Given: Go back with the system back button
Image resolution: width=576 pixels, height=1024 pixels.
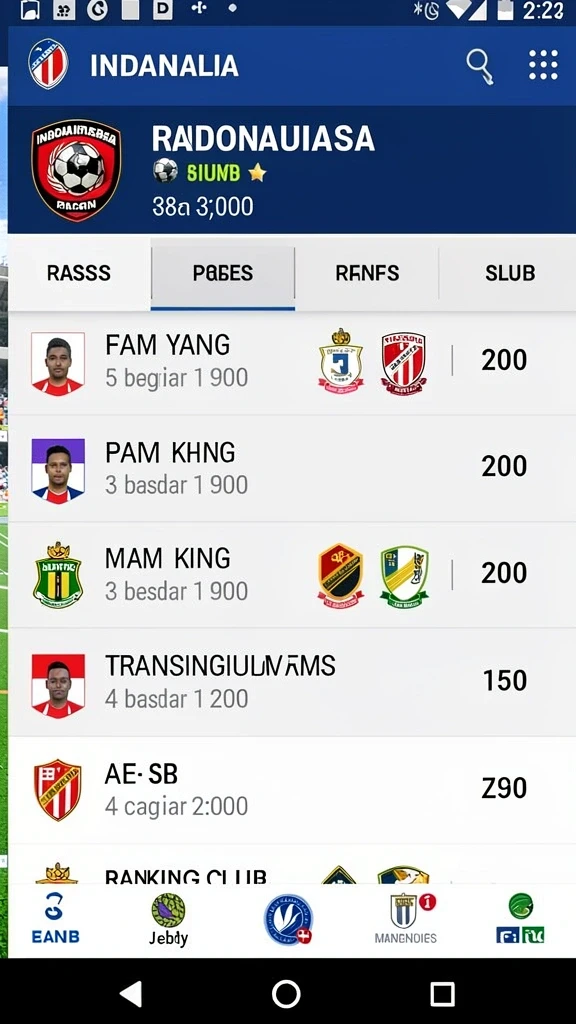Looking at the screenshot, I should pyautogui.click(x=131, y=994).
